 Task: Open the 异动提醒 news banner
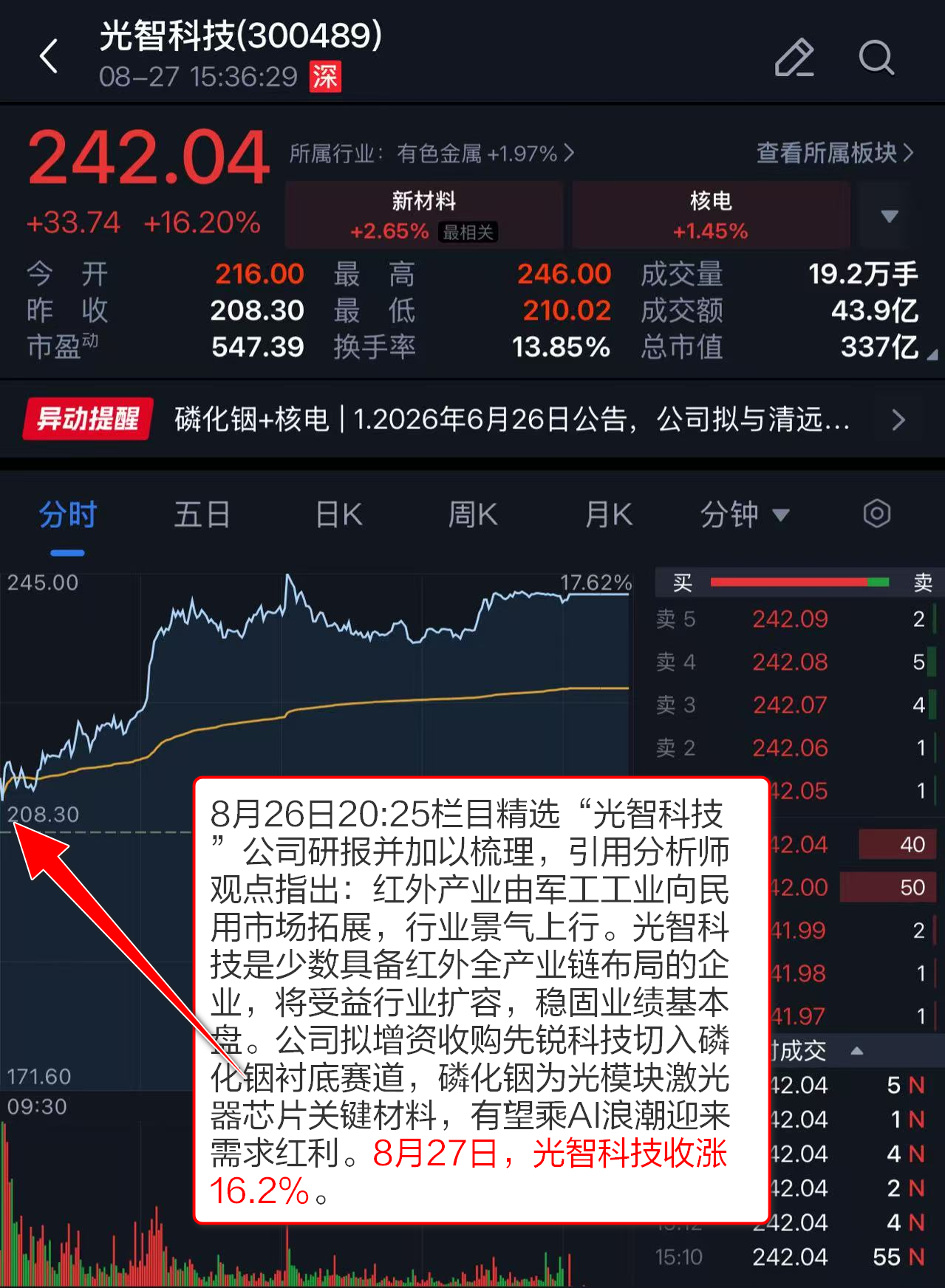472,419
